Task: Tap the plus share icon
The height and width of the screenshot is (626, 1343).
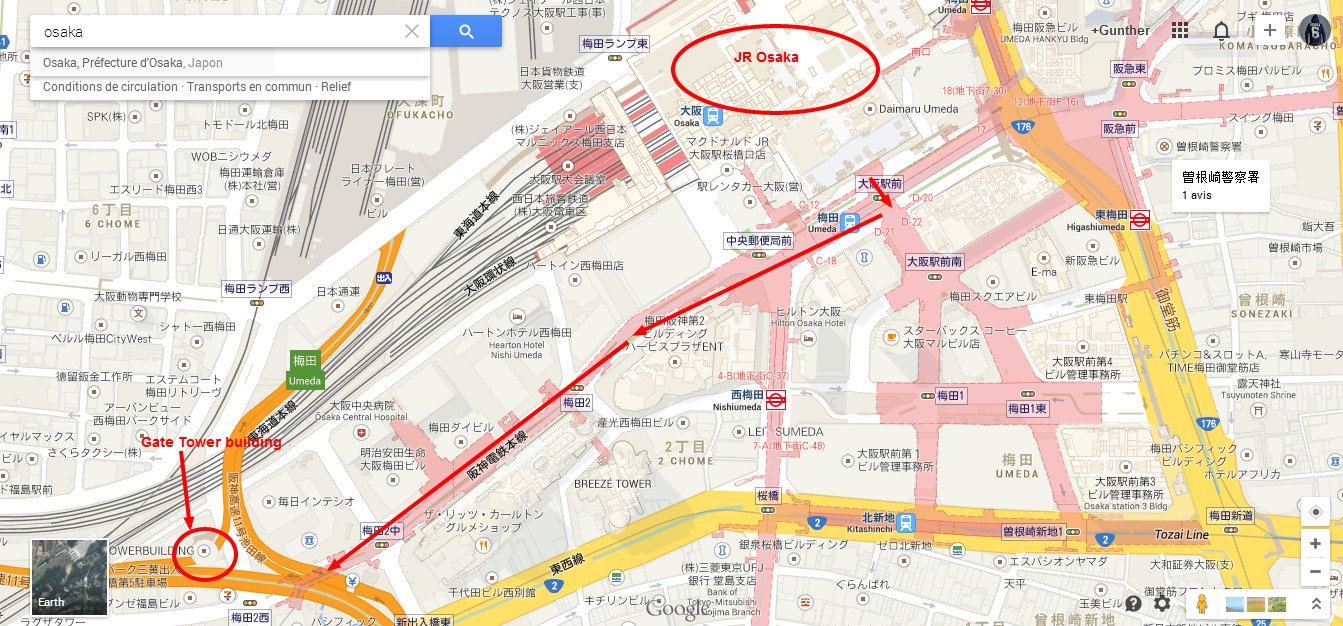Action: click(x=1269, y=30)
